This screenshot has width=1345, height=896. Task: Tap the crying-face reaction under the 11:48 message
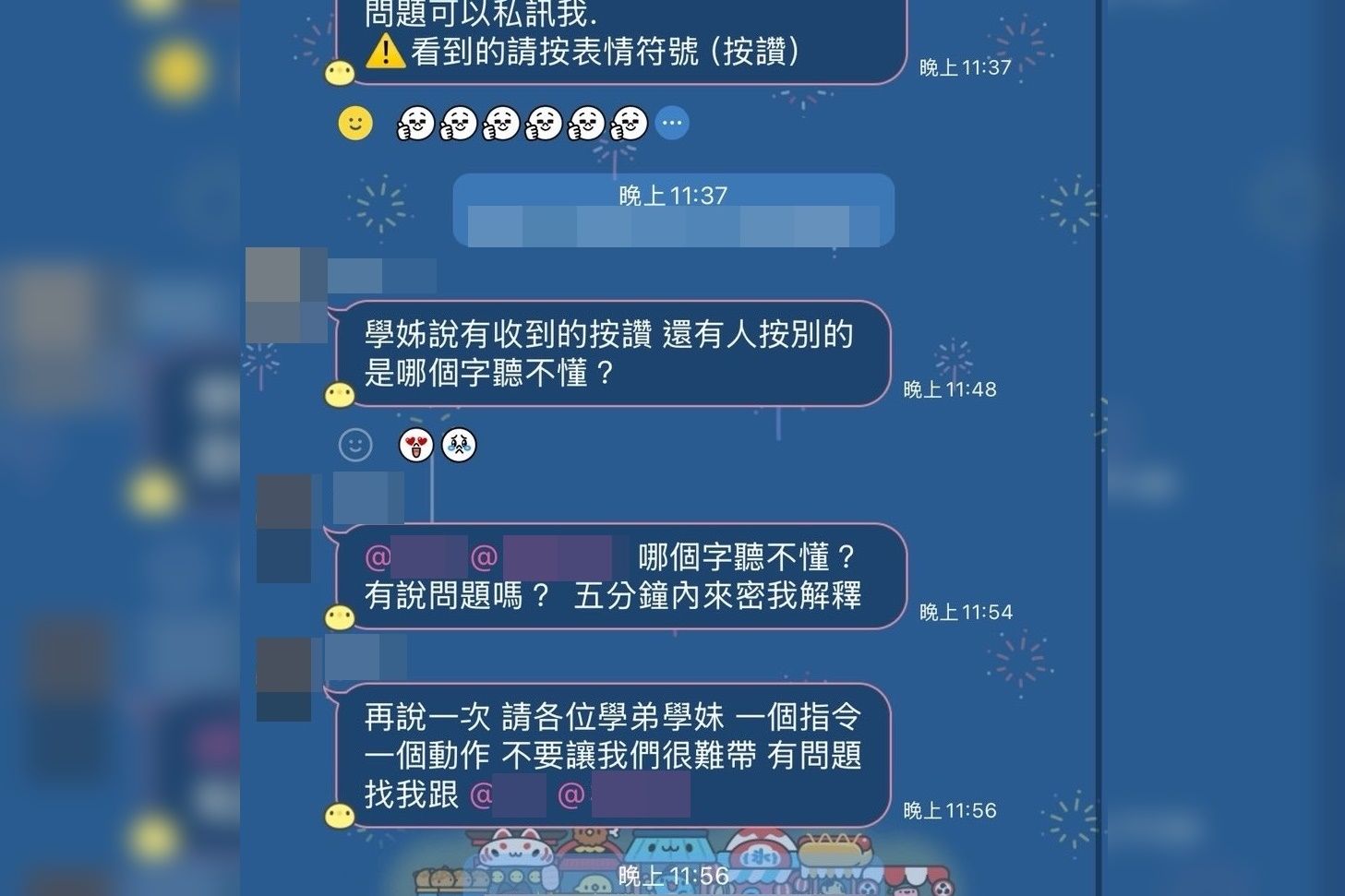[x=459, y=446]
